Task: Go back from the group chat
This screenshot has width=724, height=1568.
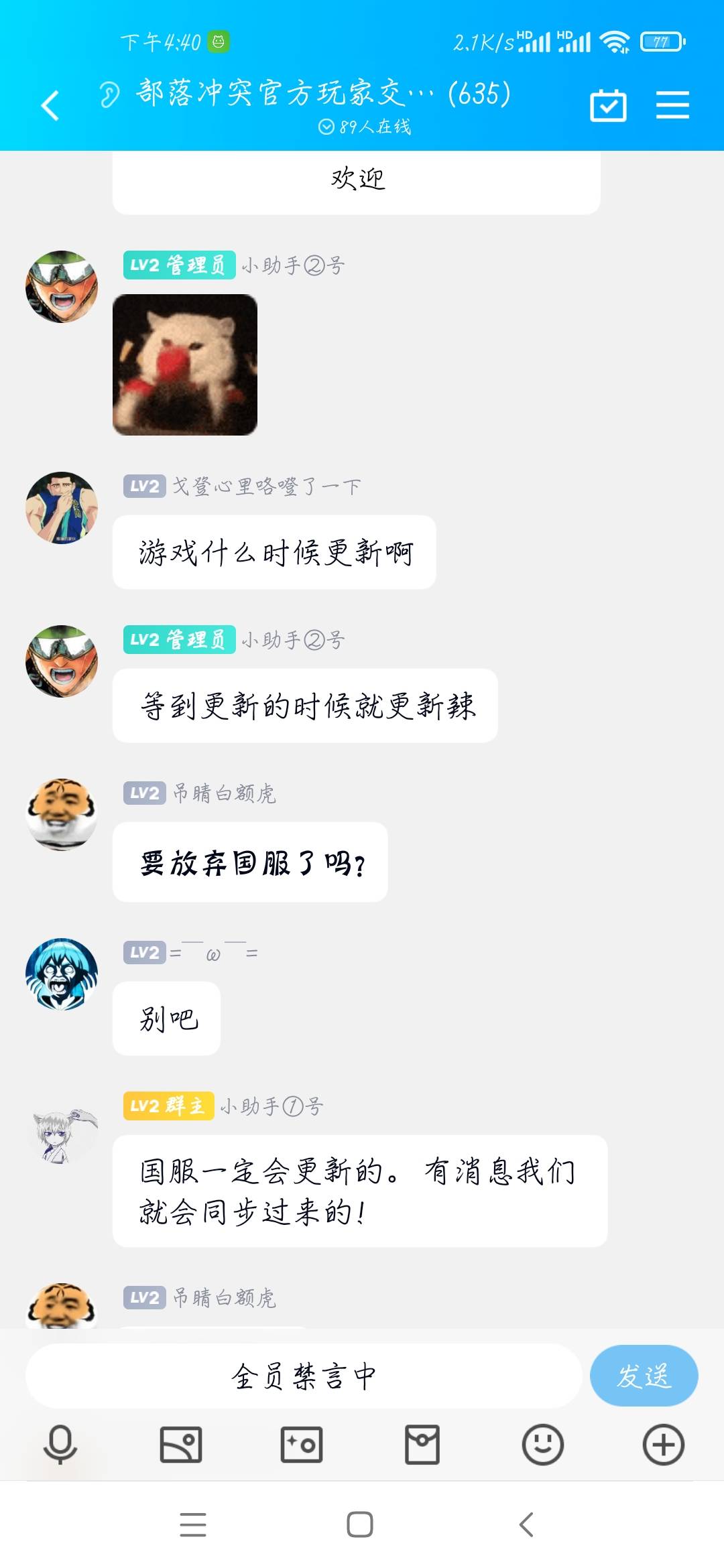Action: tap(50, 106)
